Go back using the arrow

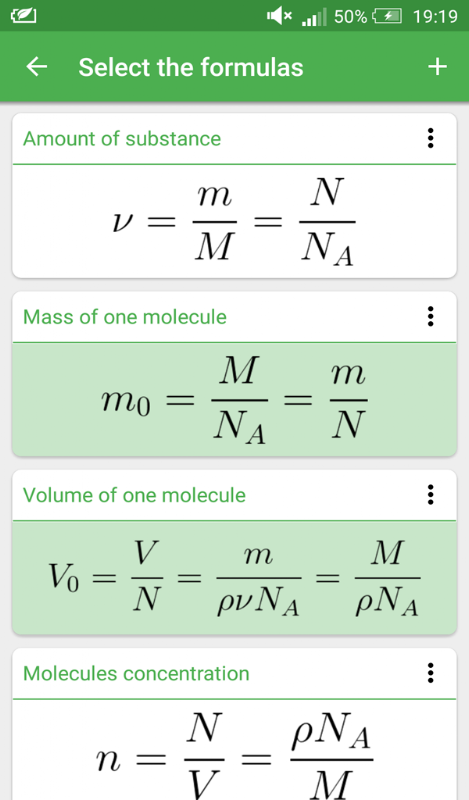pos(37,67)
